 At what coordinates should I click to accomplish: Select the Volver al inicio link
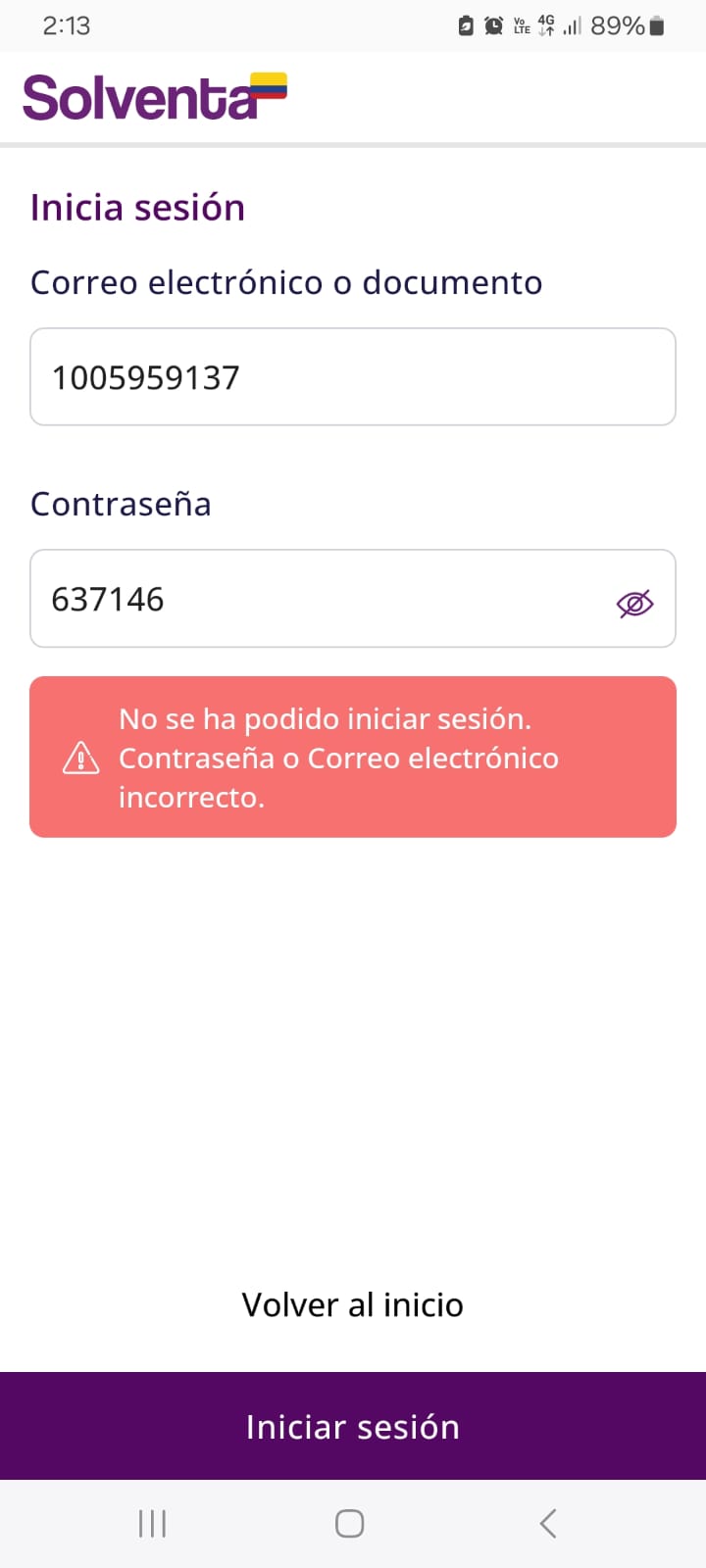pos(353,1305)
